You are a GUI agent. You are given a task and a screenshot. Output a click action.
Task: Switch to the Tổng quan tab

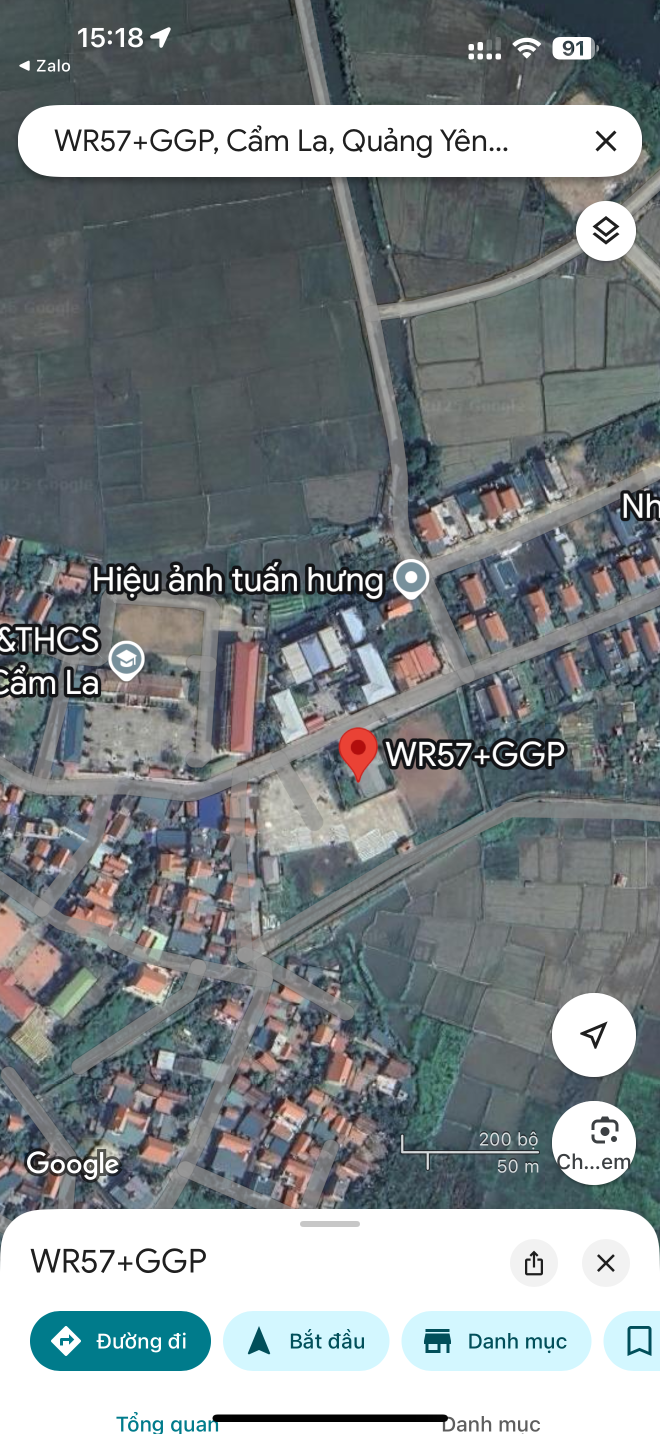coord(167,1422)
